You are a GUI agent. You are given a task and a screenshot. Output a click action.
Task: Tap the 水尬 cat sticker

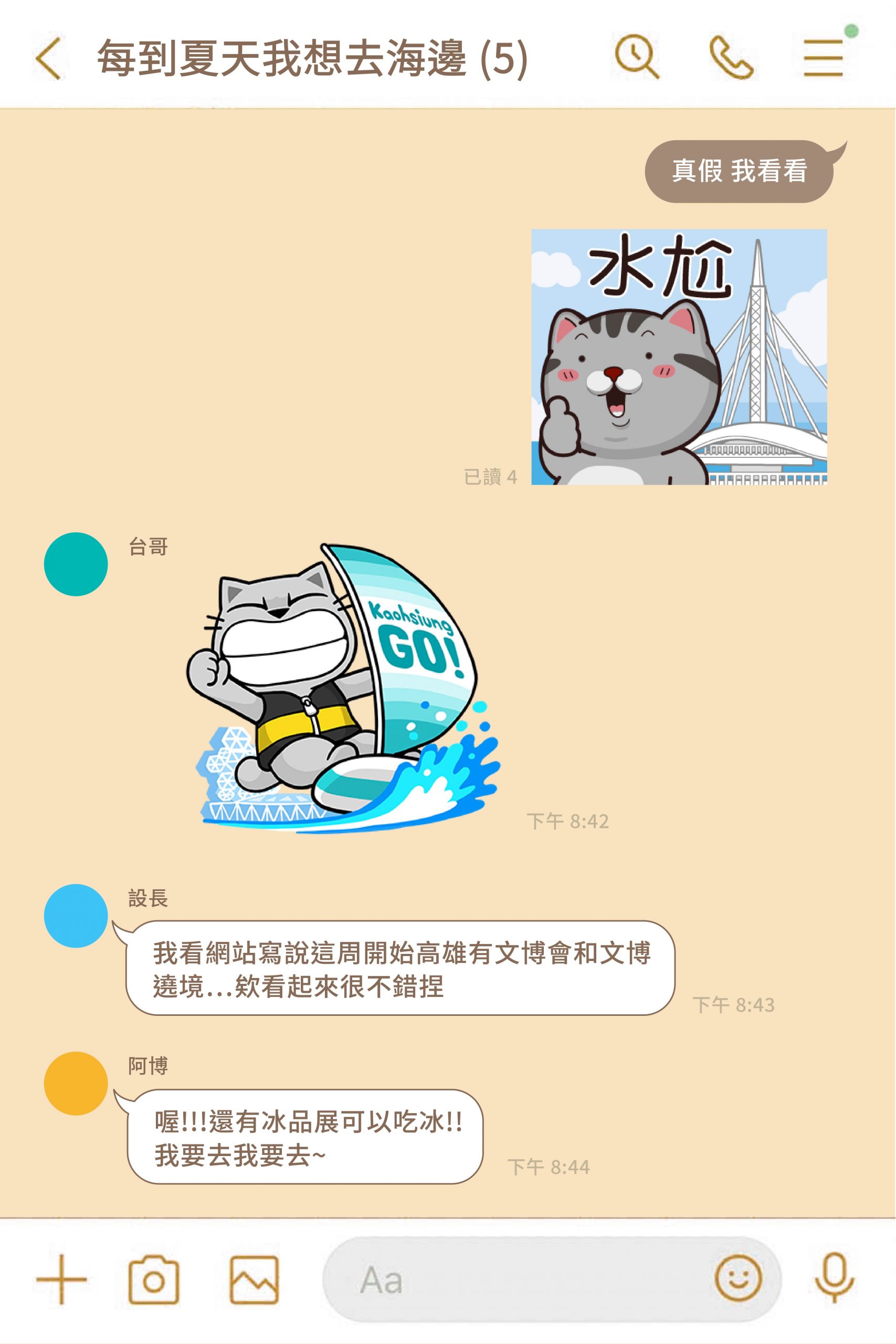tap(679, 357)
